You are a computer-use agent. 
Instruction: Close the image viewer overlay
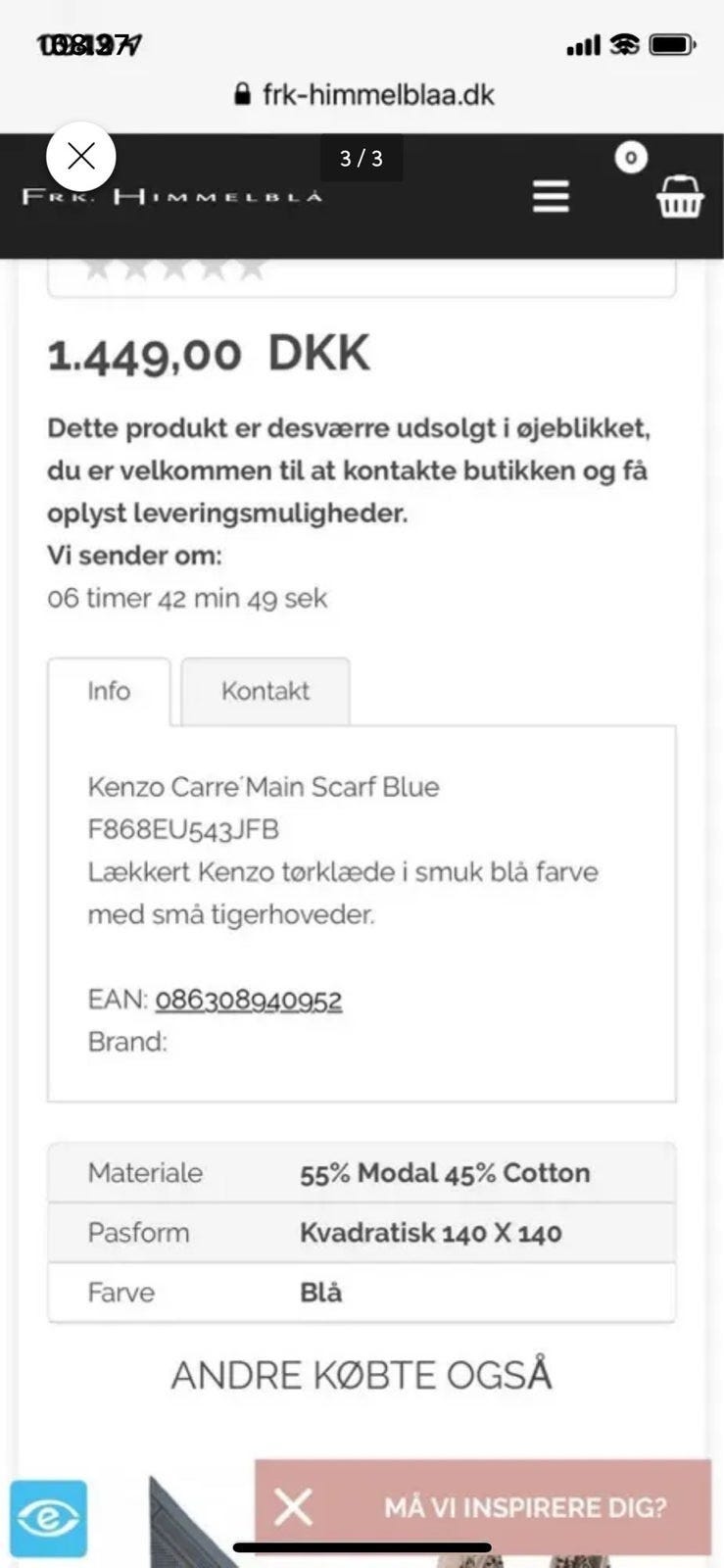[x=81, y=156]
